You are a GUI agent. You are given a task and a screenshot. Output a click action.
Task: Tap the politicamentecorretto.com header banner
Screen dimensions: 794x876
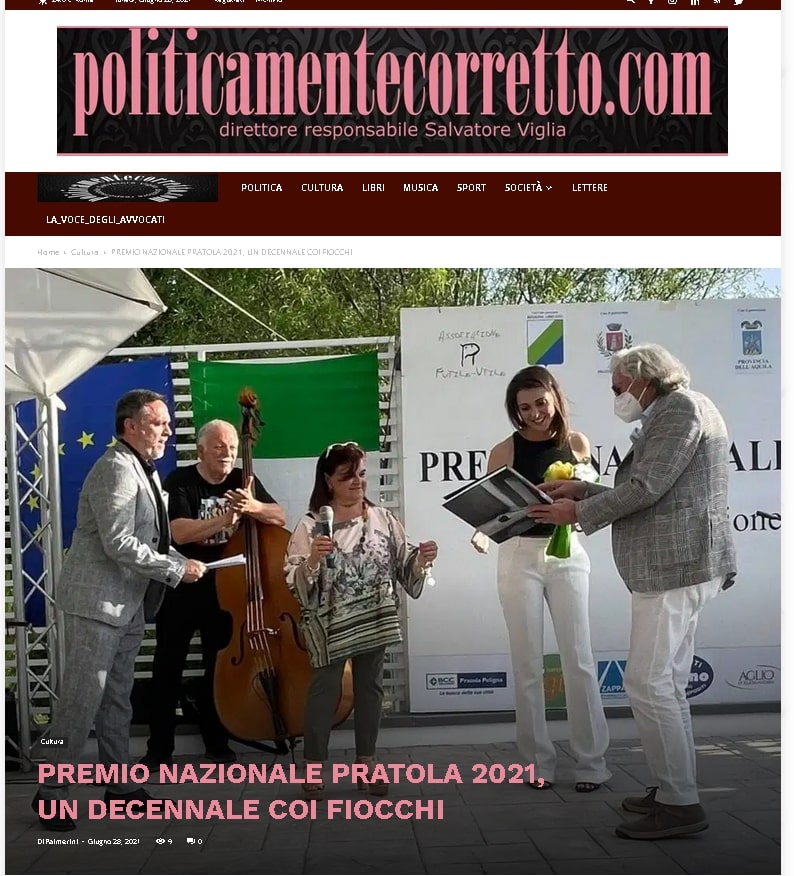click(392, 91)
